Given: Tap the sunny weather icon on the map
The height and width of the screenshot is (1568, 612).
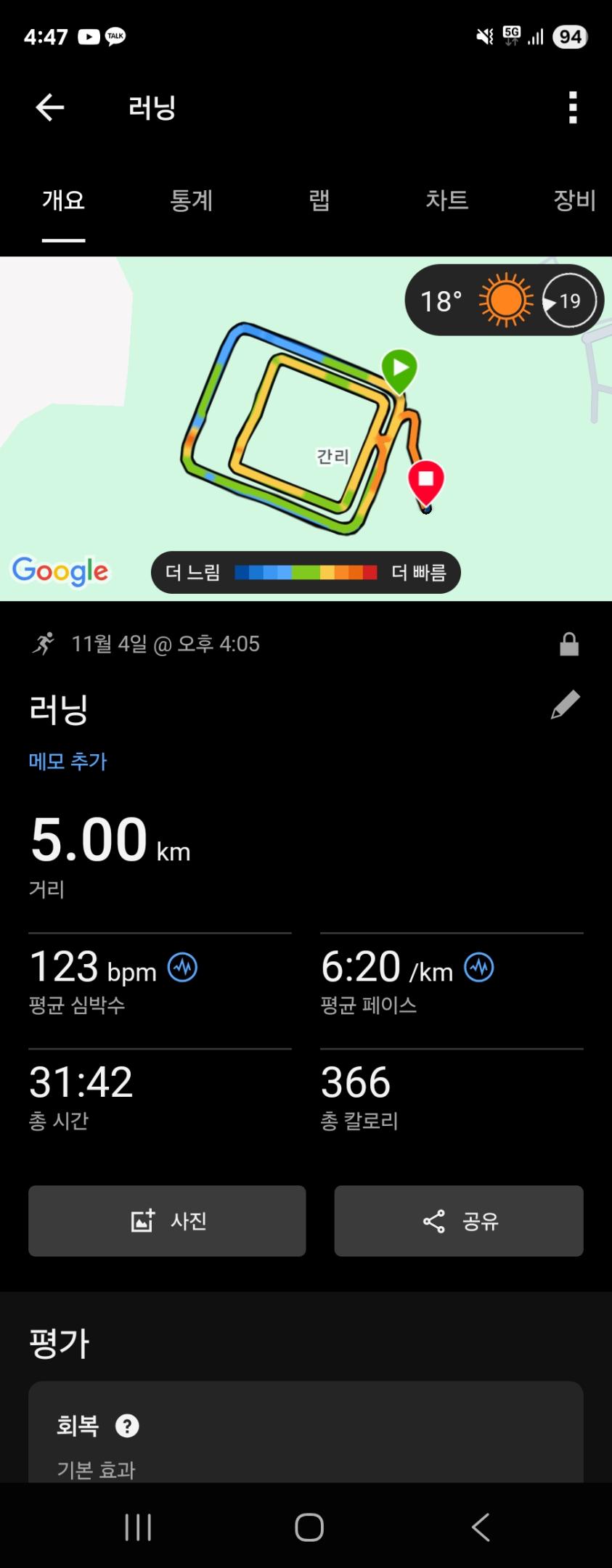Looking at the screenshot, I should click(x=506, y=300).
